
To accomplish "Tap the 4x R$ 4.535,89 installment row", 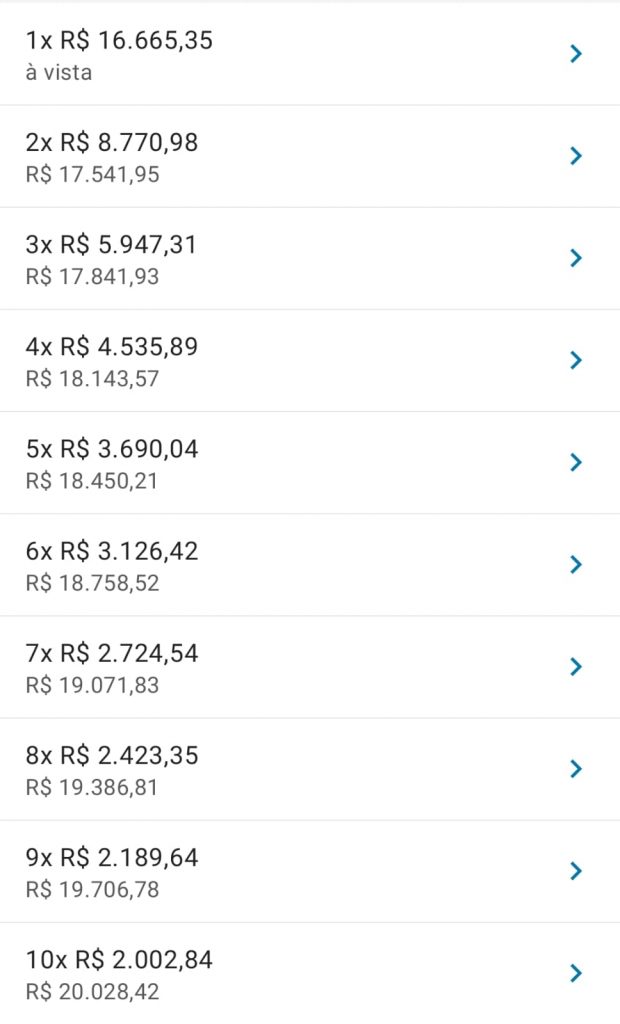I will [310, 360].
